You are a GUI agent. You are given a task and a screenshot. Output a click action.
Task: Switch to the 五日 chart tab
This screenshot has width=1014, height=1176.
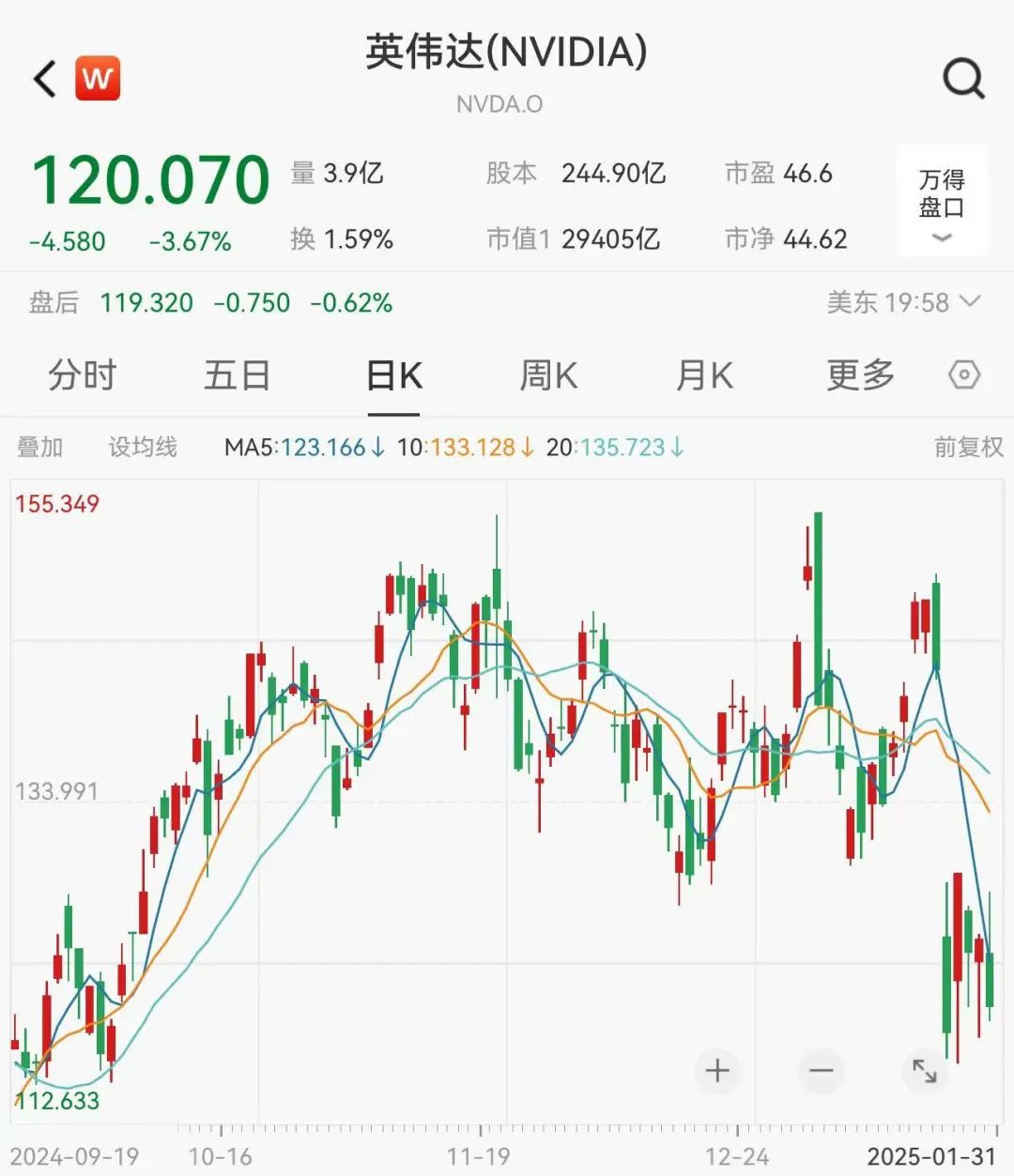coord(238,375)
